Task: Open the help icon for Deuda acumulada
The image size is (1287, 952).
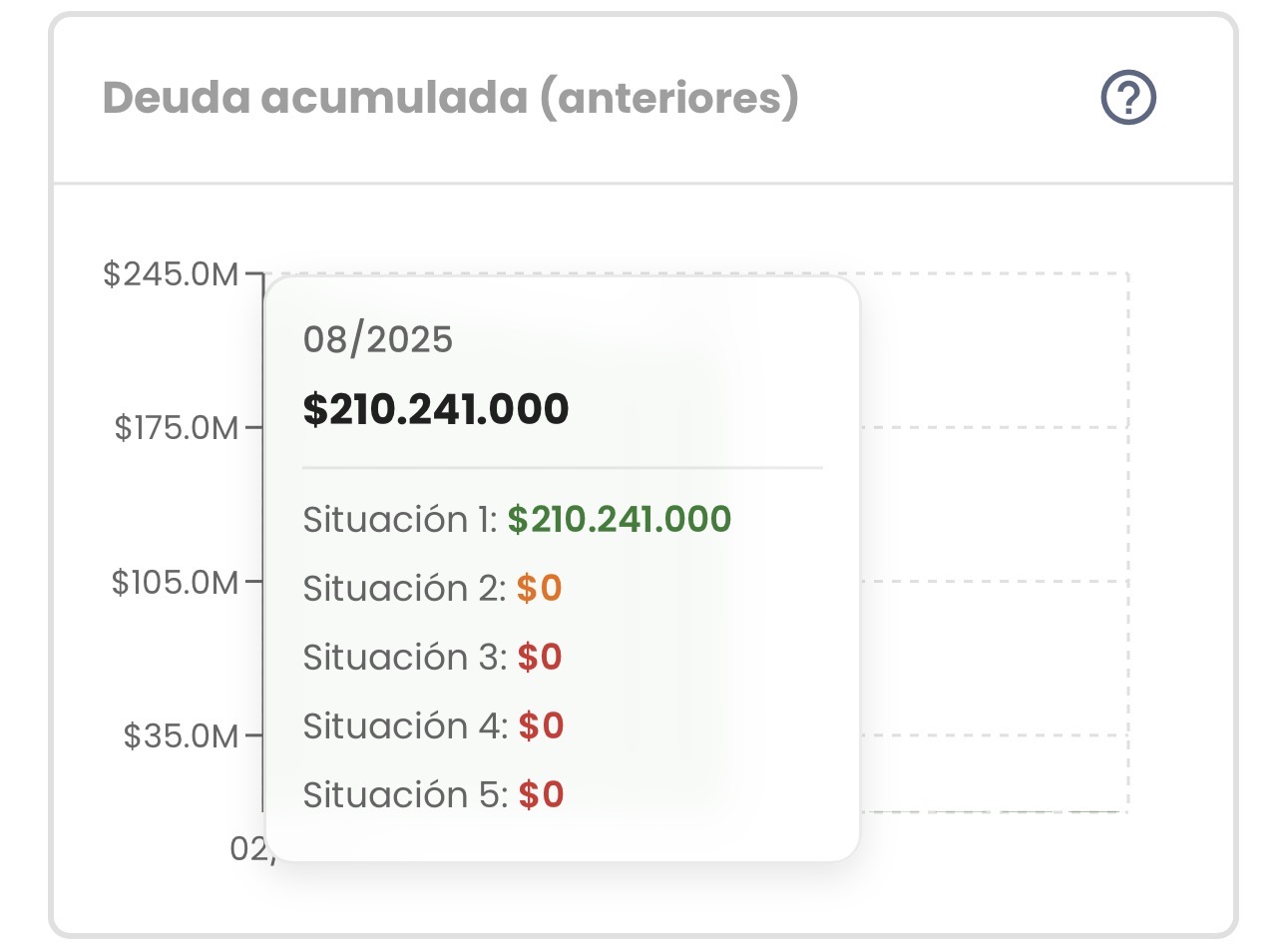Action: tap(1127, 98)
